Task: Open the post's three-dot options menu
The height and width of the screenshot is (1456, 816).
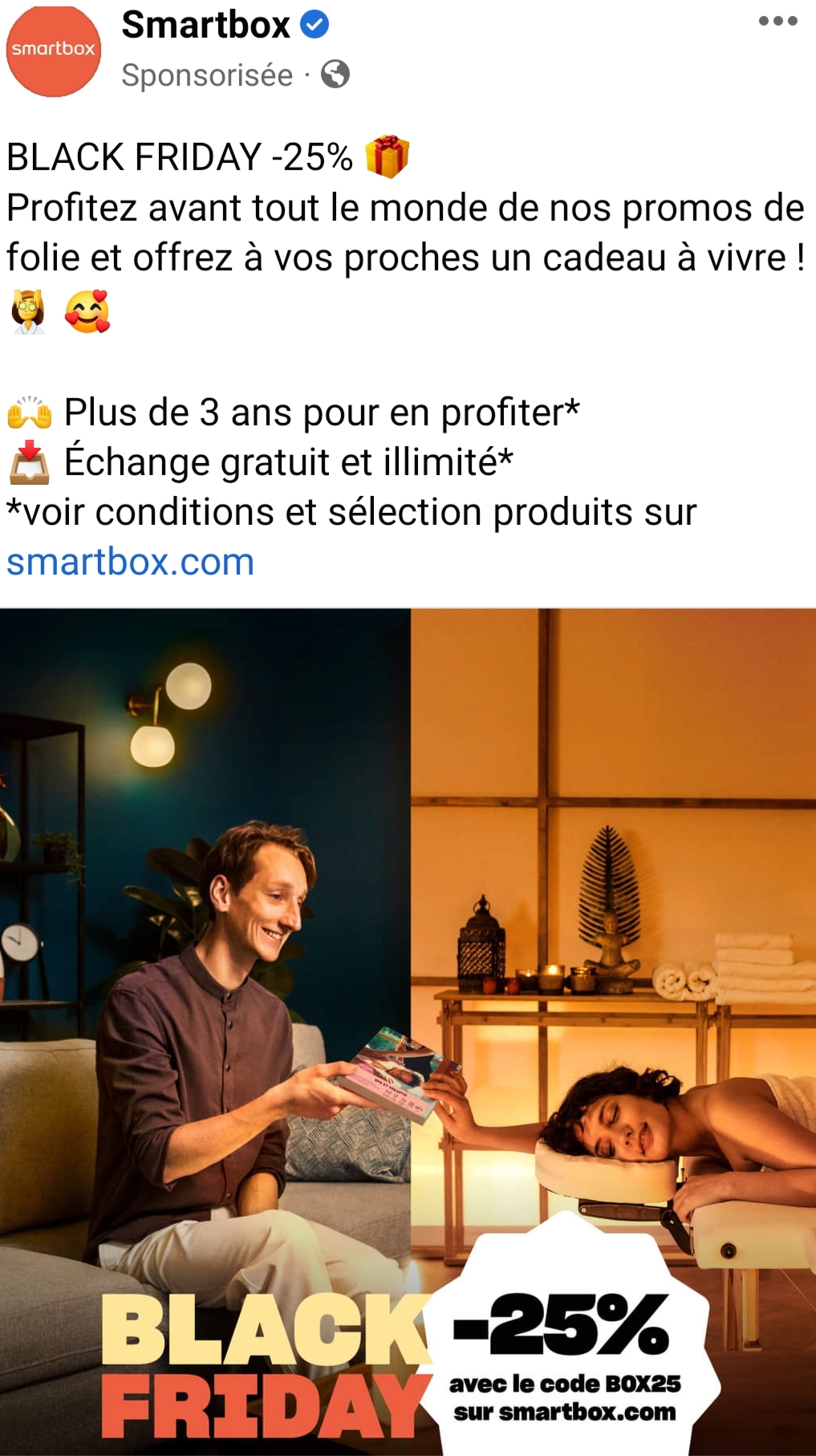Action: click(x=777, y=22)
